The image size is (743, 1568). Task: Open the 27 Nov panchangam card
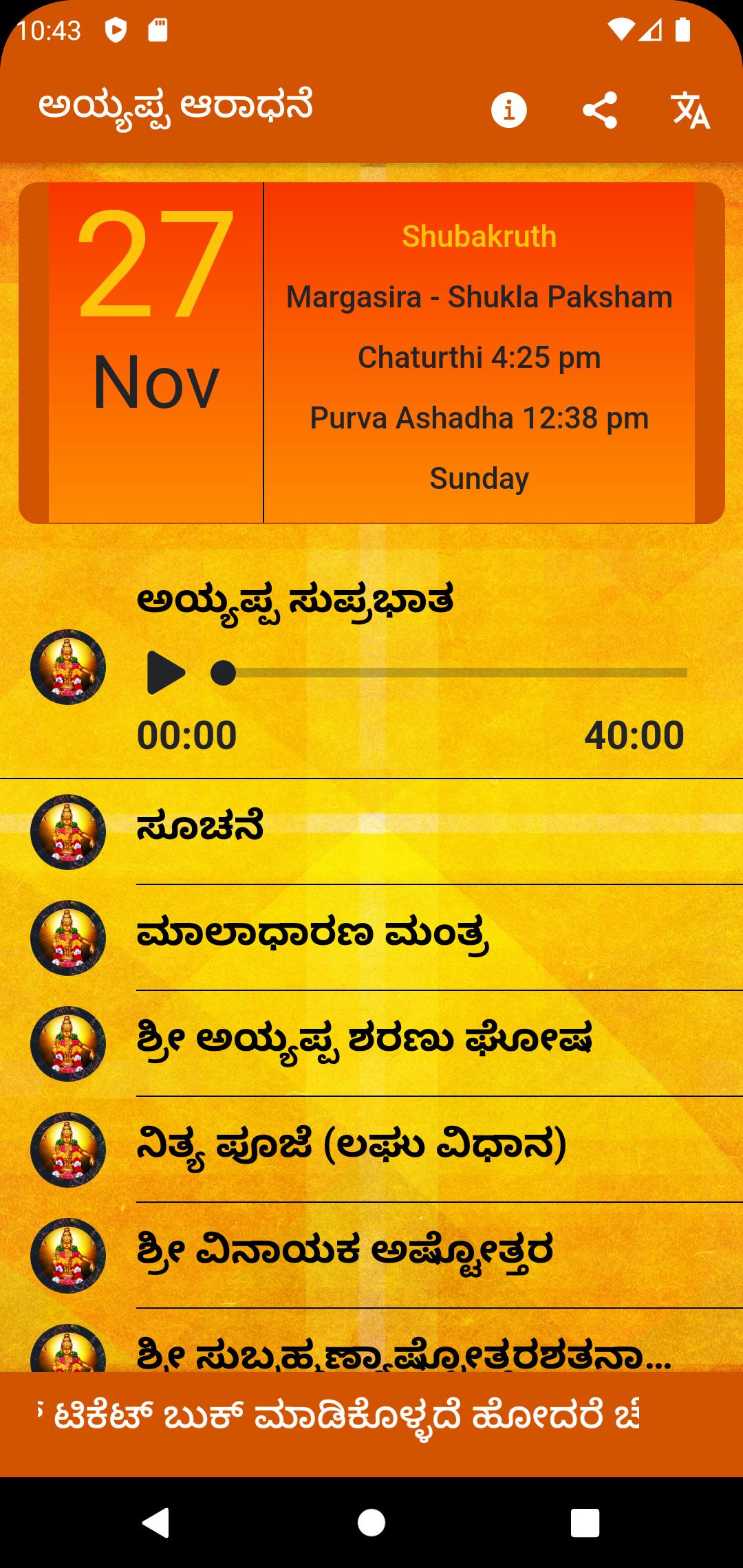[x=371, y=353]
